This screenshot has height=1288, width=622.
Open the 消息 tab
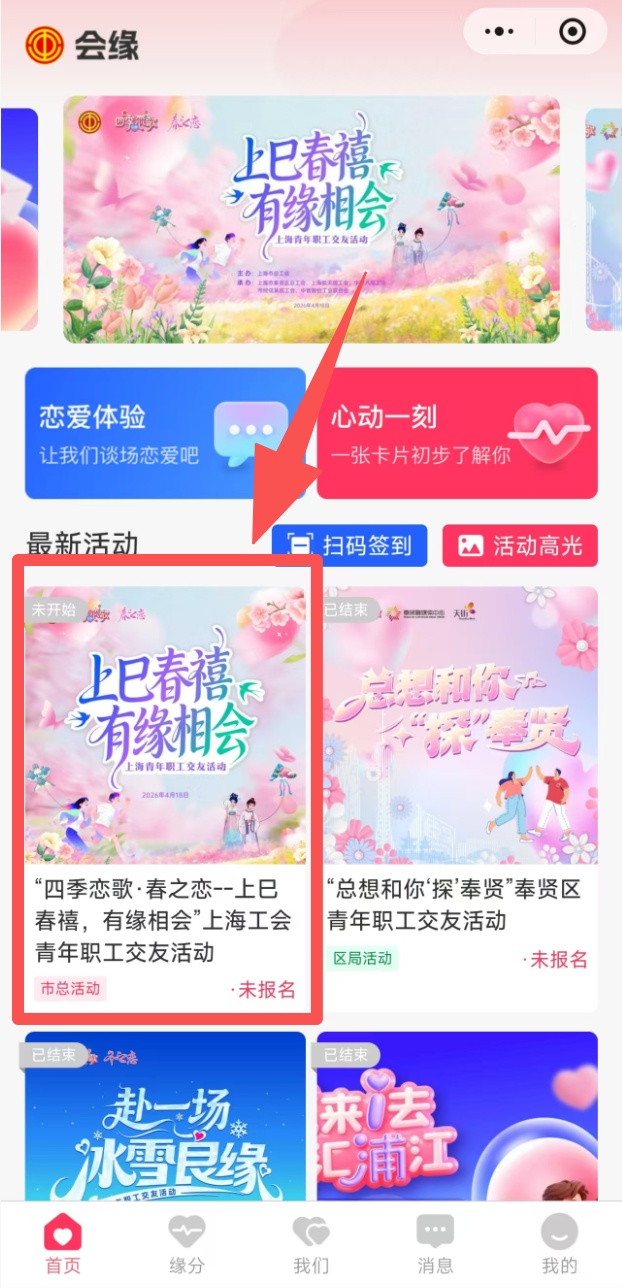click(x=435, y=1245)
